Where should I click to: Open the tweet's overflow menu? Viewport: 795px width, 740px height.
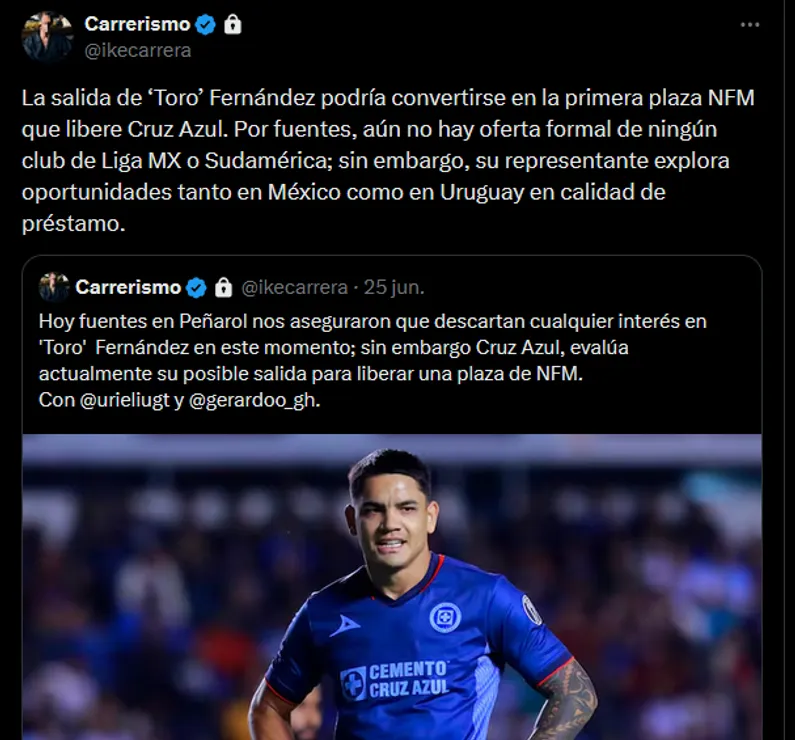[x=749, y=24]
